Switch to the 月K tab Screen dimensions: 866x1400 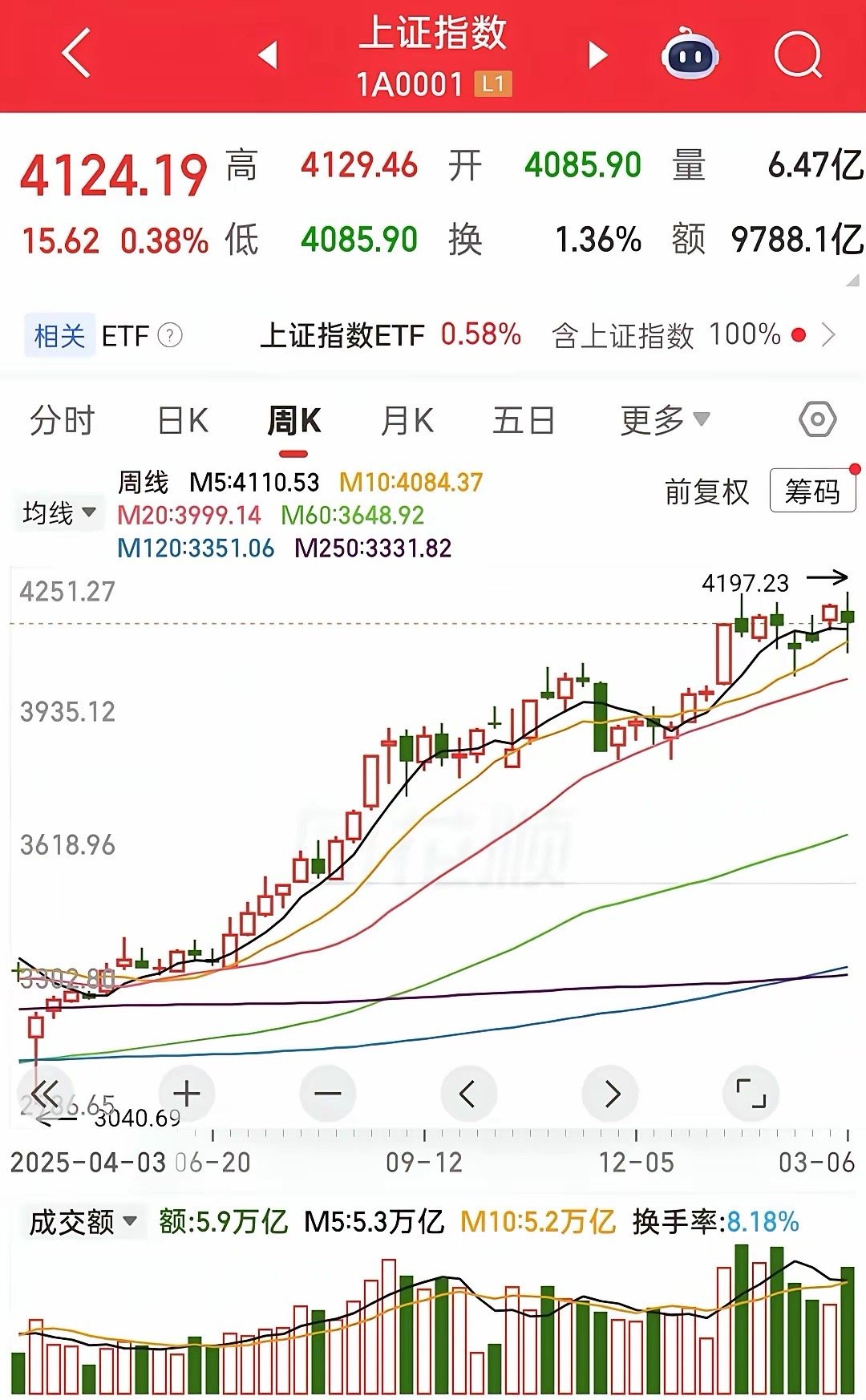pyautogui.click(x=407, y=420)
